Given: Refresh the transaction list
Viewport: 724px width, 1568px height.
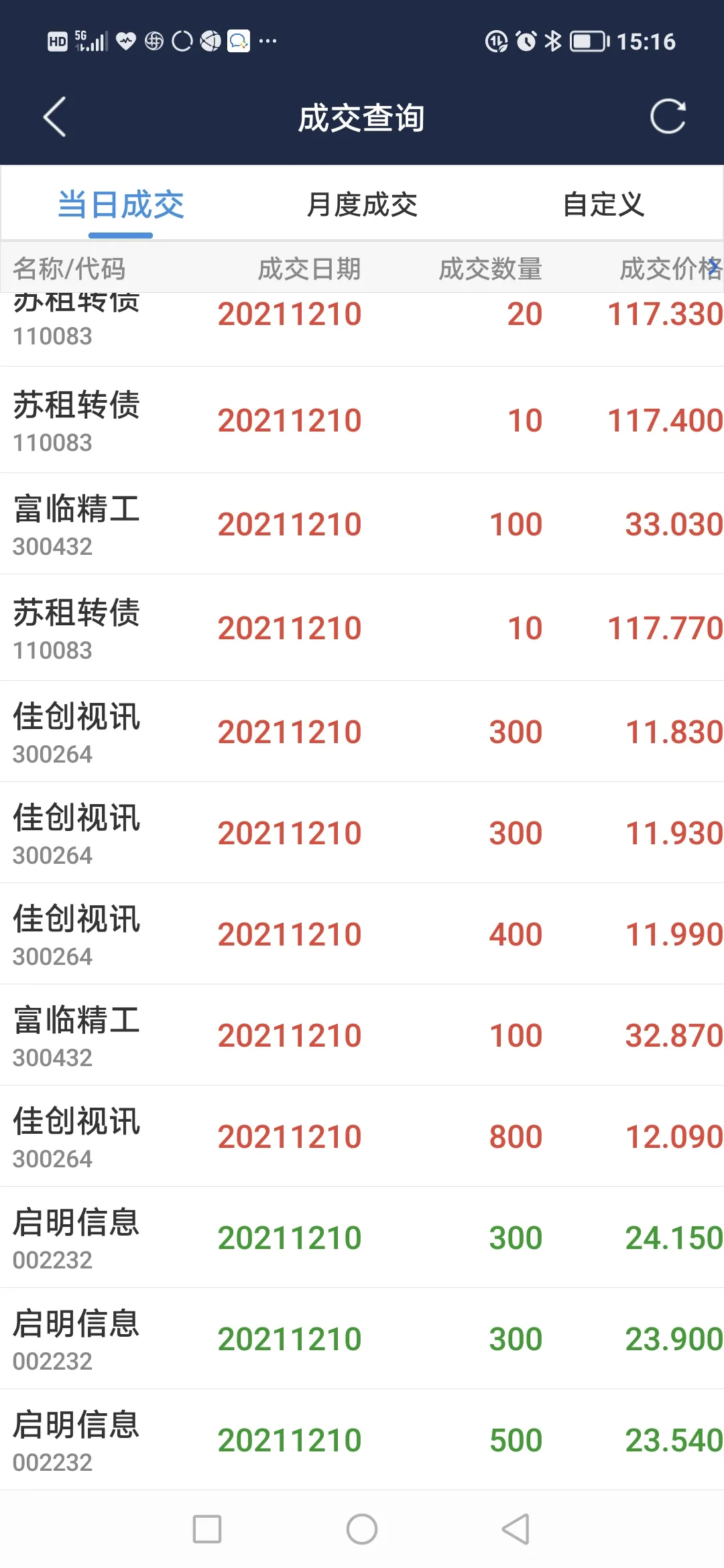Looking at the screenshot, I should pyautogui.click(x=668, y=117).
